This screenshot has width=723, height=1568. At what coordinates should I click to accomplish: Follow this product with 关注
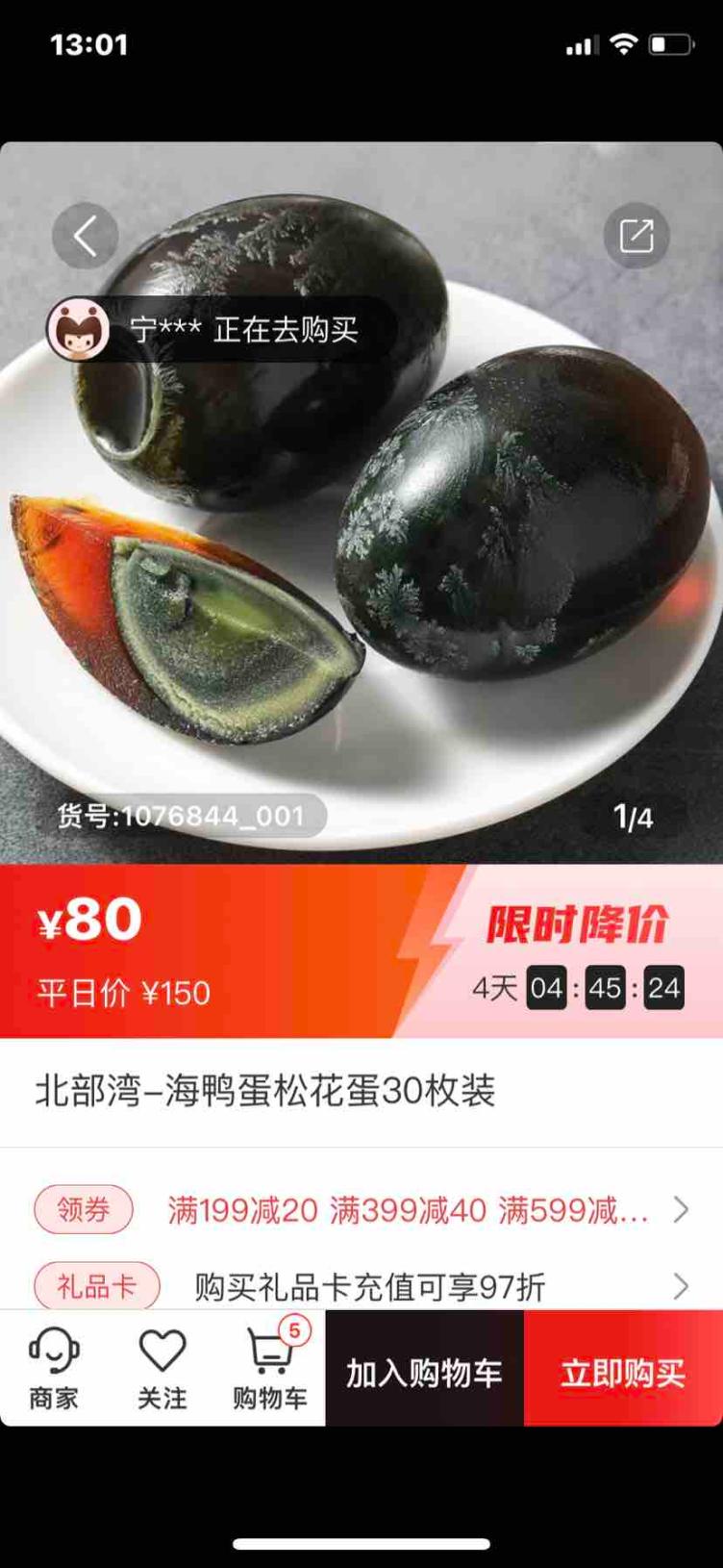[162, 1369]
